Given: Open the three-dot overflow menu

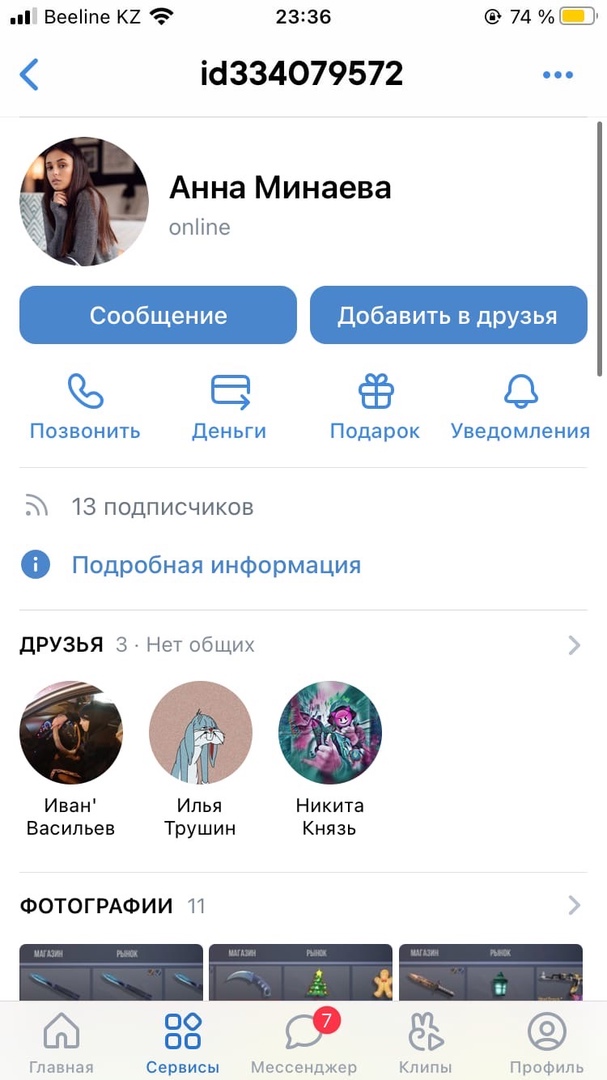Looking at the screenshot, I should (x=557, y=75).
